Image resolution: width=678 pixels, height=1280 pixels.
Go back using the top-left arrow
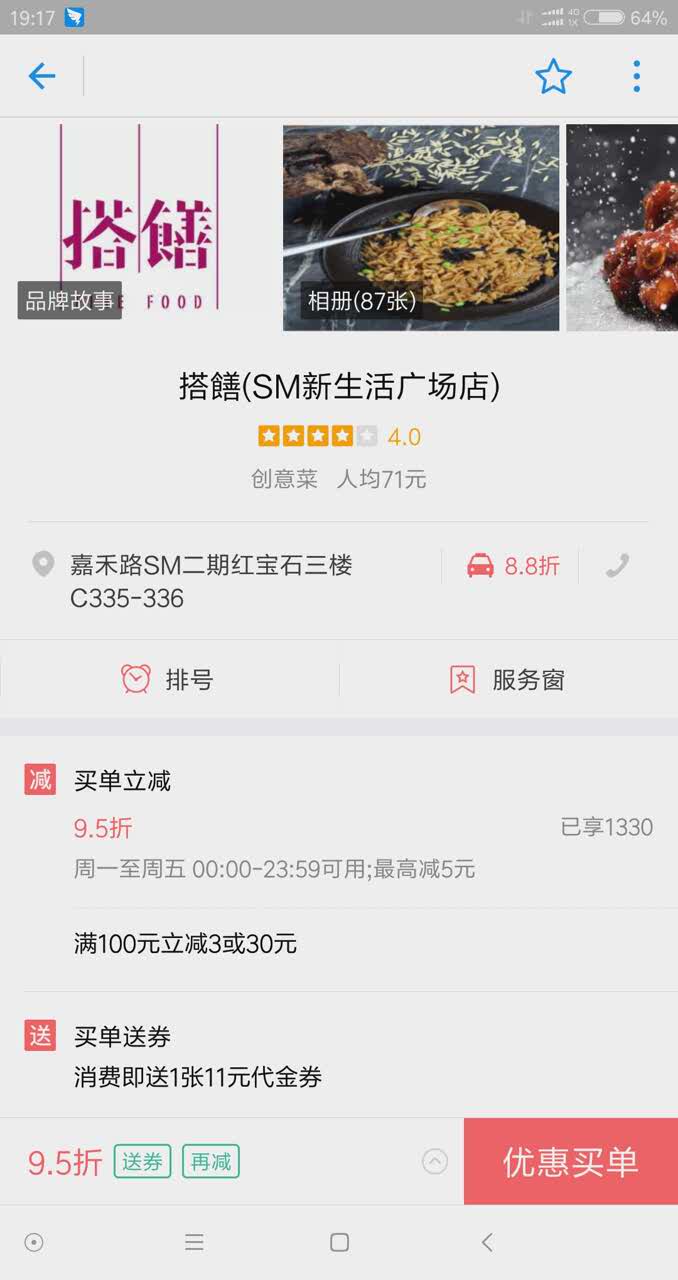pos(42,76)
